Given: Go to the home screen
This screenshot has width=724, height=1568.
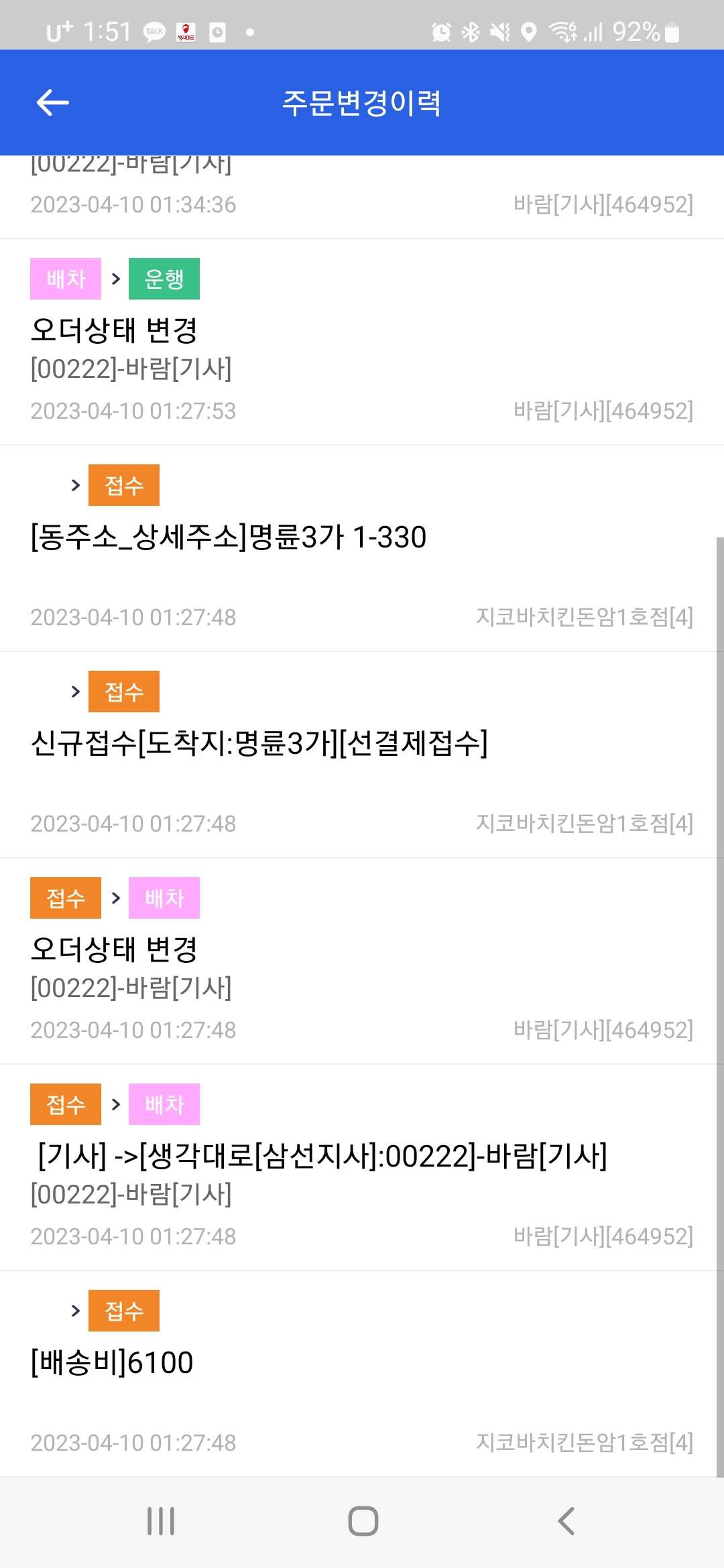Looking at the screenshot, I should click(363, 1521).
